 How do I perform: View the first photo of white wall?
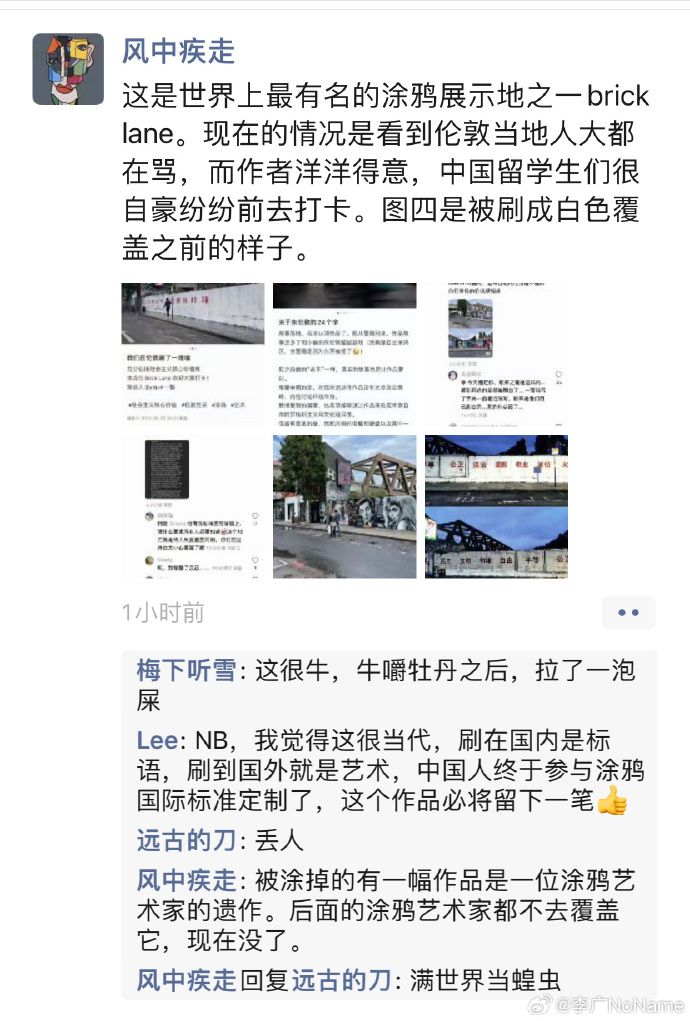click(x=193, y=355)
